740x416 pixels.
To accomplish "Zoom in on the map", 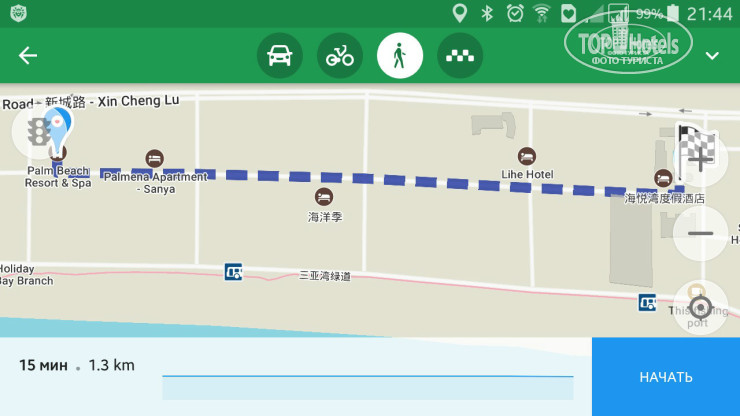I will (x=701, y=158).
